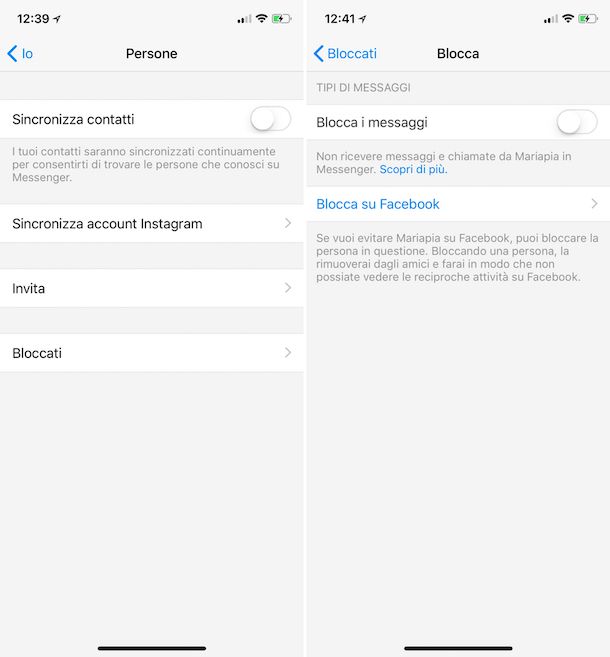This screenshot has height=657, width=610.
Task: Toggle the Sincronizza contatti switch
Action: pyautogui.click(x=269, y=120)
